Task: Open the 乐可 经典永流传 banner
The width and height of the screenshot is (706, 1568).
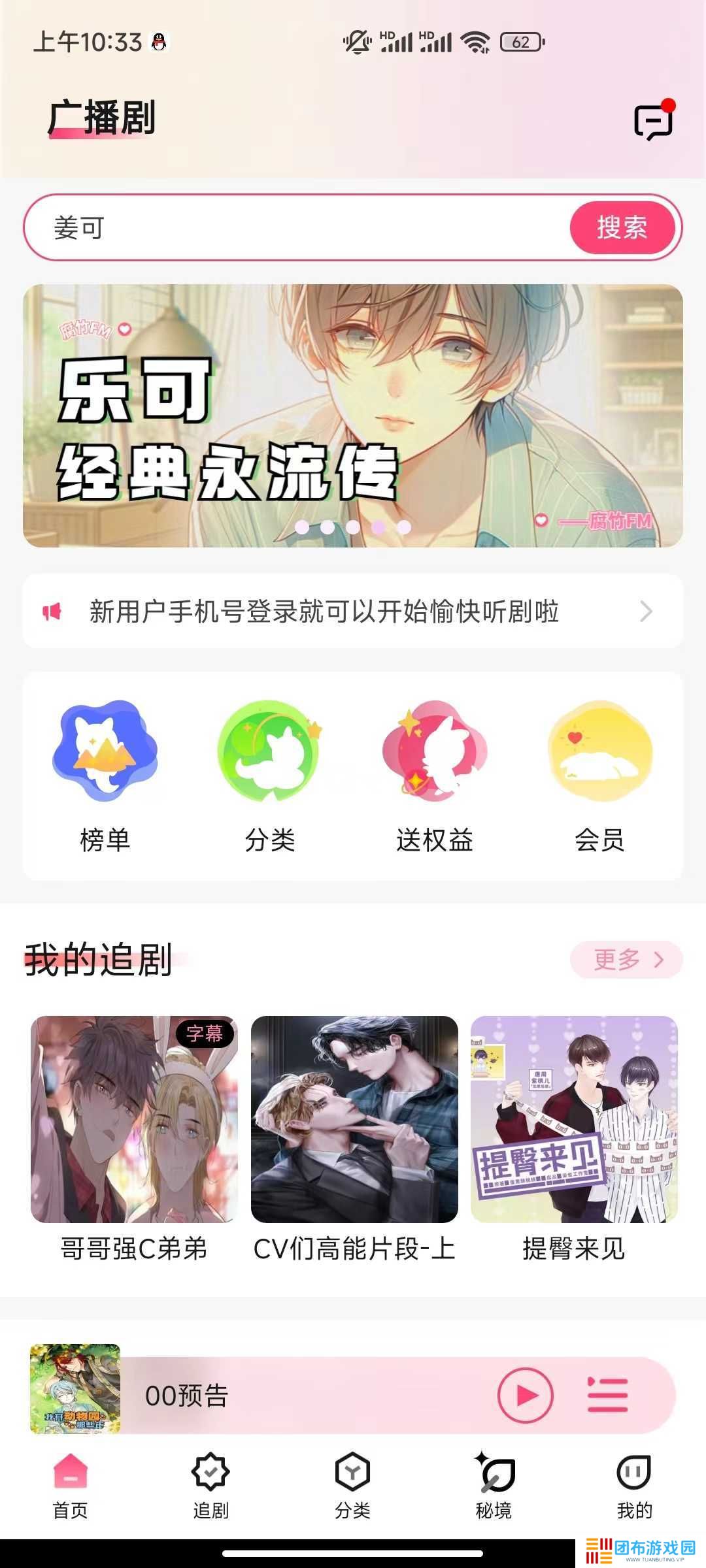Action: [x=353, y=416]
